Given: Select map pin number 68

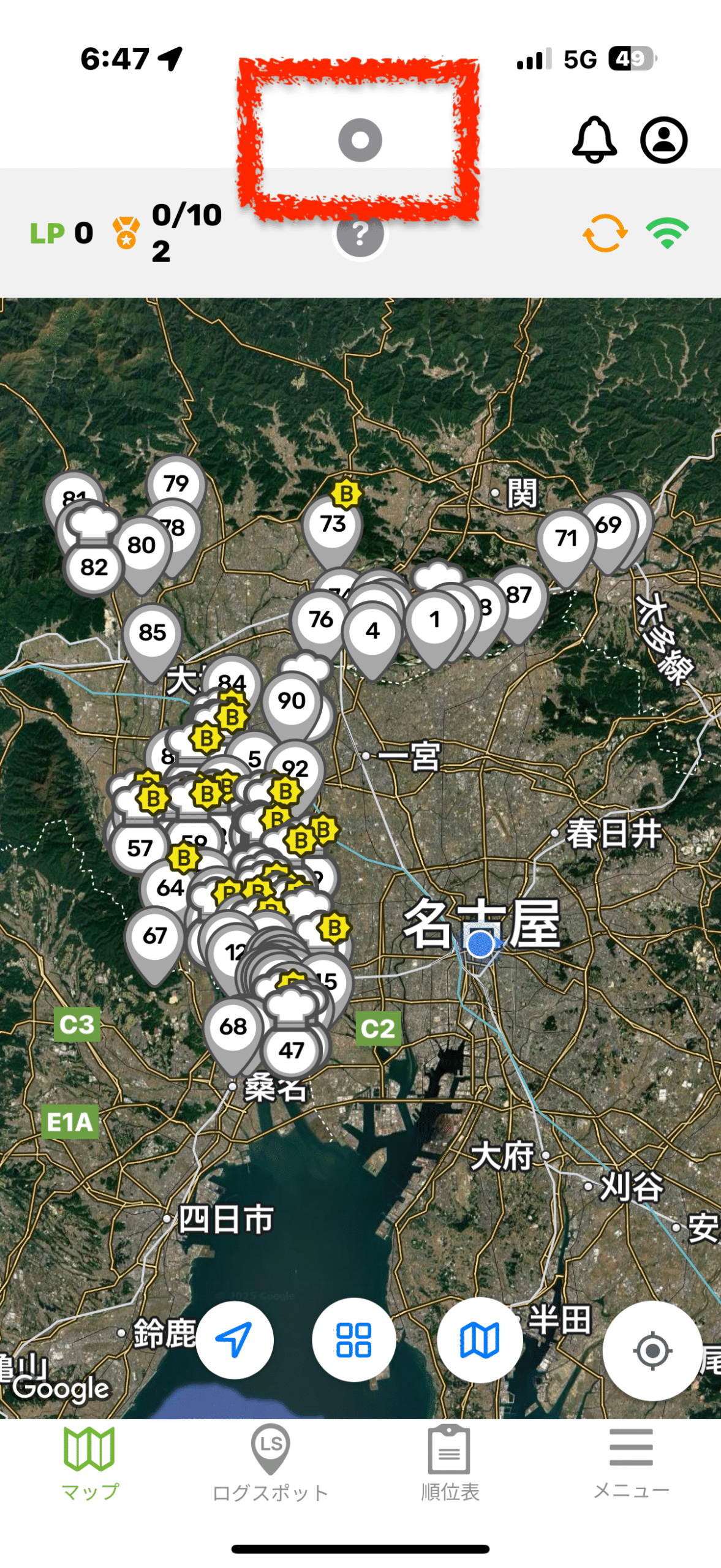Looking at the screenshot, I should pos(233,1027).
